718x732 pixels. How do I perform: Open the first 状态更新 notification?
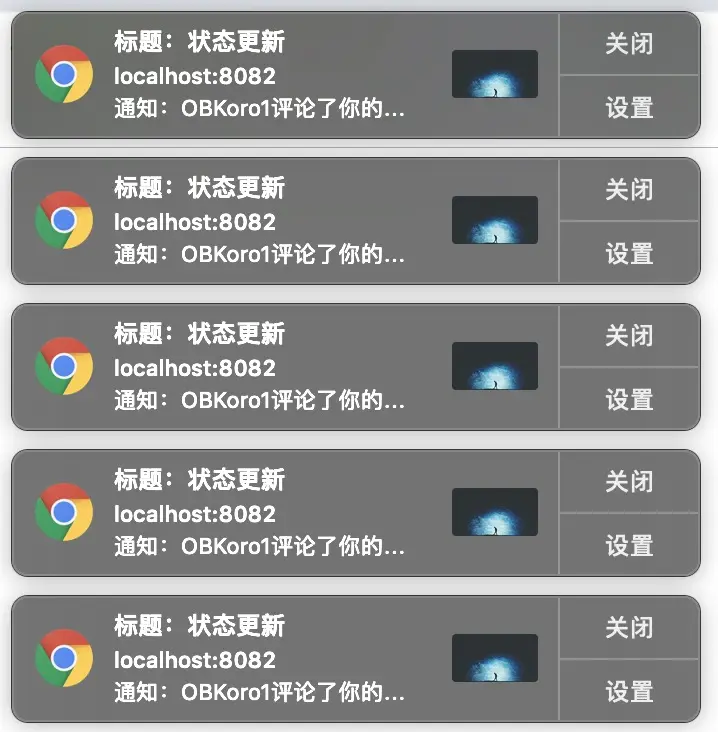(260, 75)
